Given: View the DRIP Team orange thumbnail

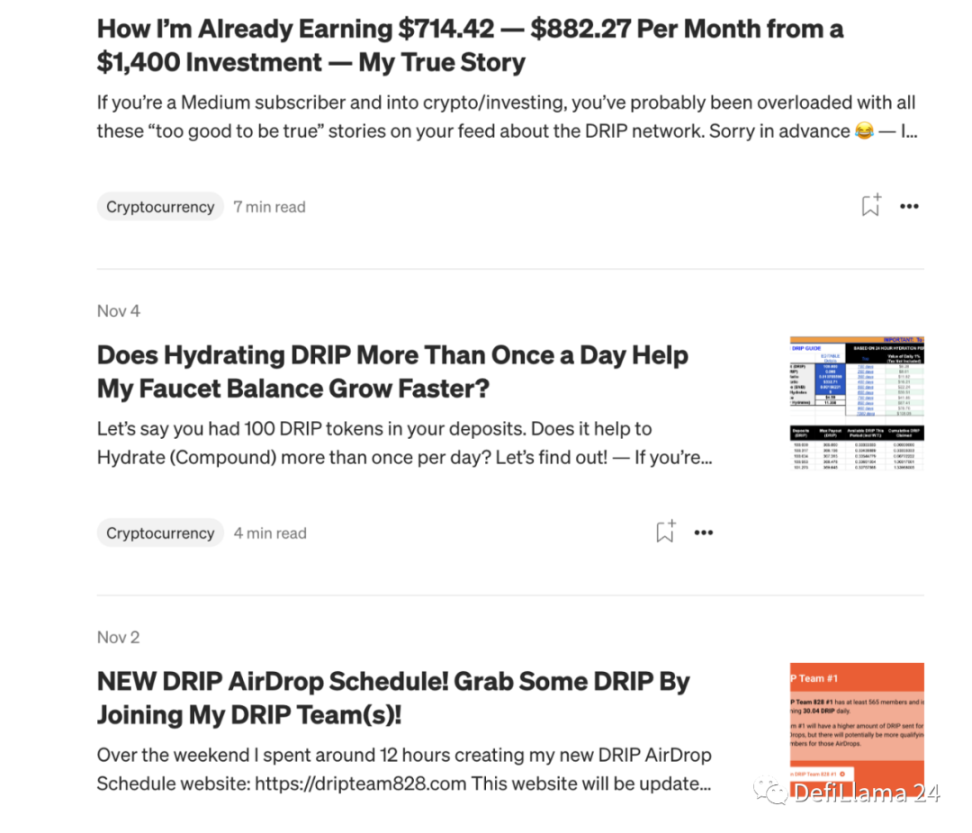Looking at the screenshot, I should tap(856, 730).
